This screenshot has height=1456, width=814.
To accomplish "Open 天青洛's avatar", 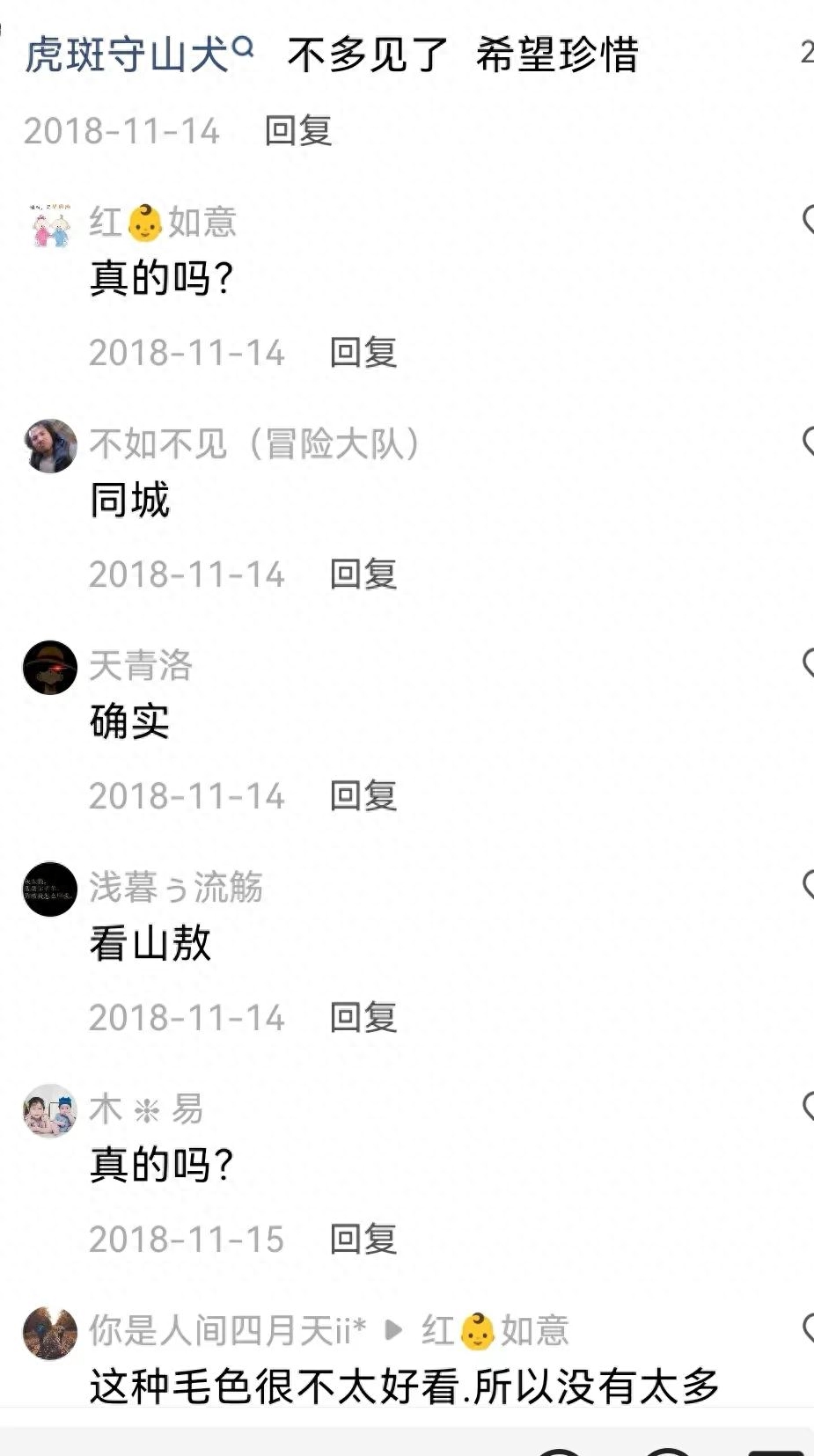I will [x=50, y=668].
